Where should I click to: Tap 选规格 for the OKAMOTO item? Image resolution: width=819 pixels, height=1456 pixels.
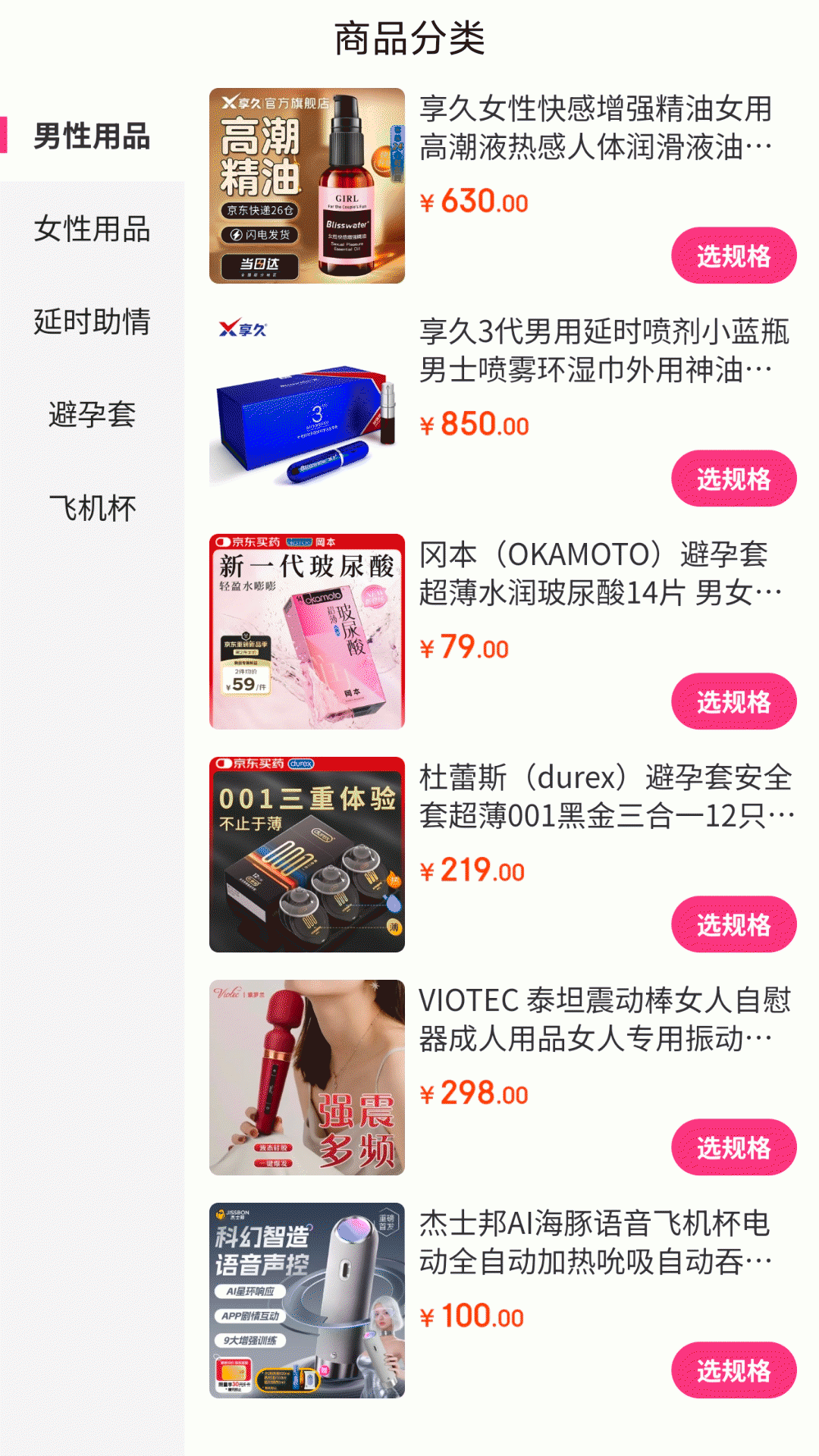click(x=733, y=701)
